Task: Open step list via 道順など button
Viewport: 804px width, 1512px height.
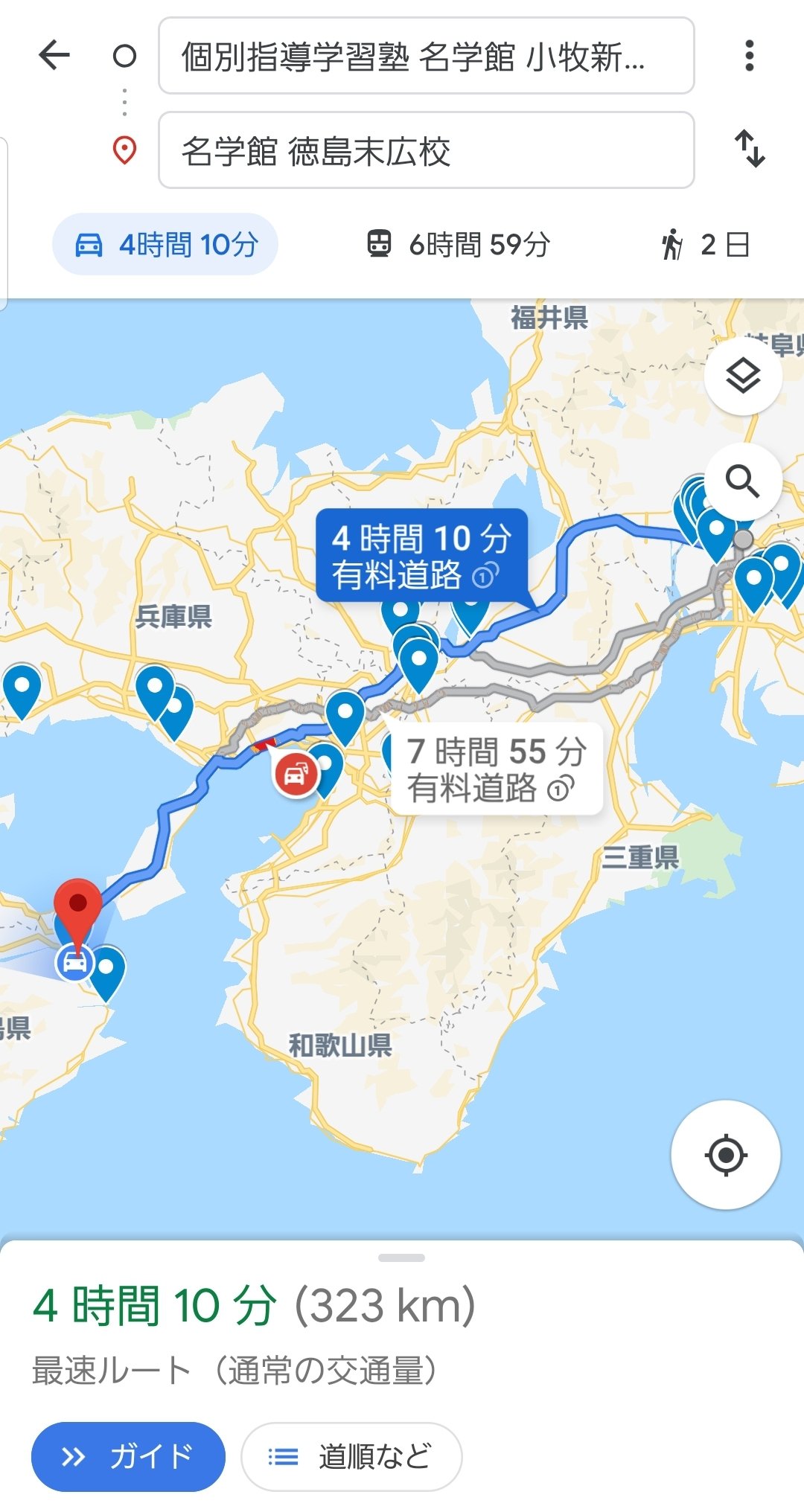Action: coord(351,1457)
